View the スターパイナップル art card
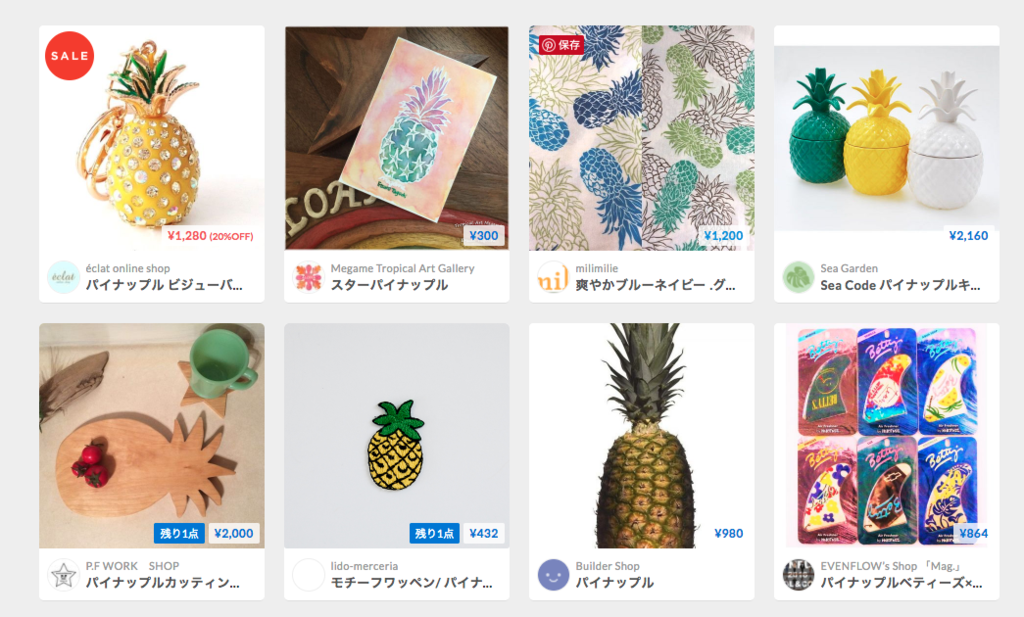Screen dimensions: 1024x617 (x=396, y=138)
